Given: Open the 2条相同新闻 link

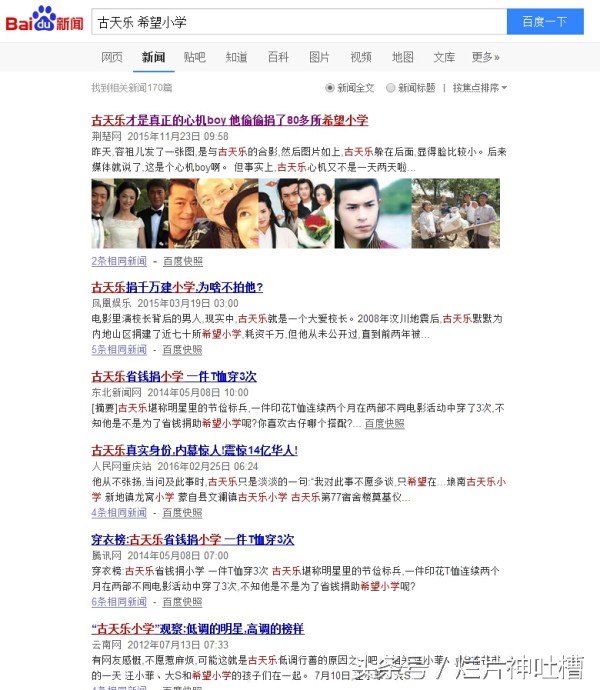Looking at the screenshot, I should tap(119, 261).
